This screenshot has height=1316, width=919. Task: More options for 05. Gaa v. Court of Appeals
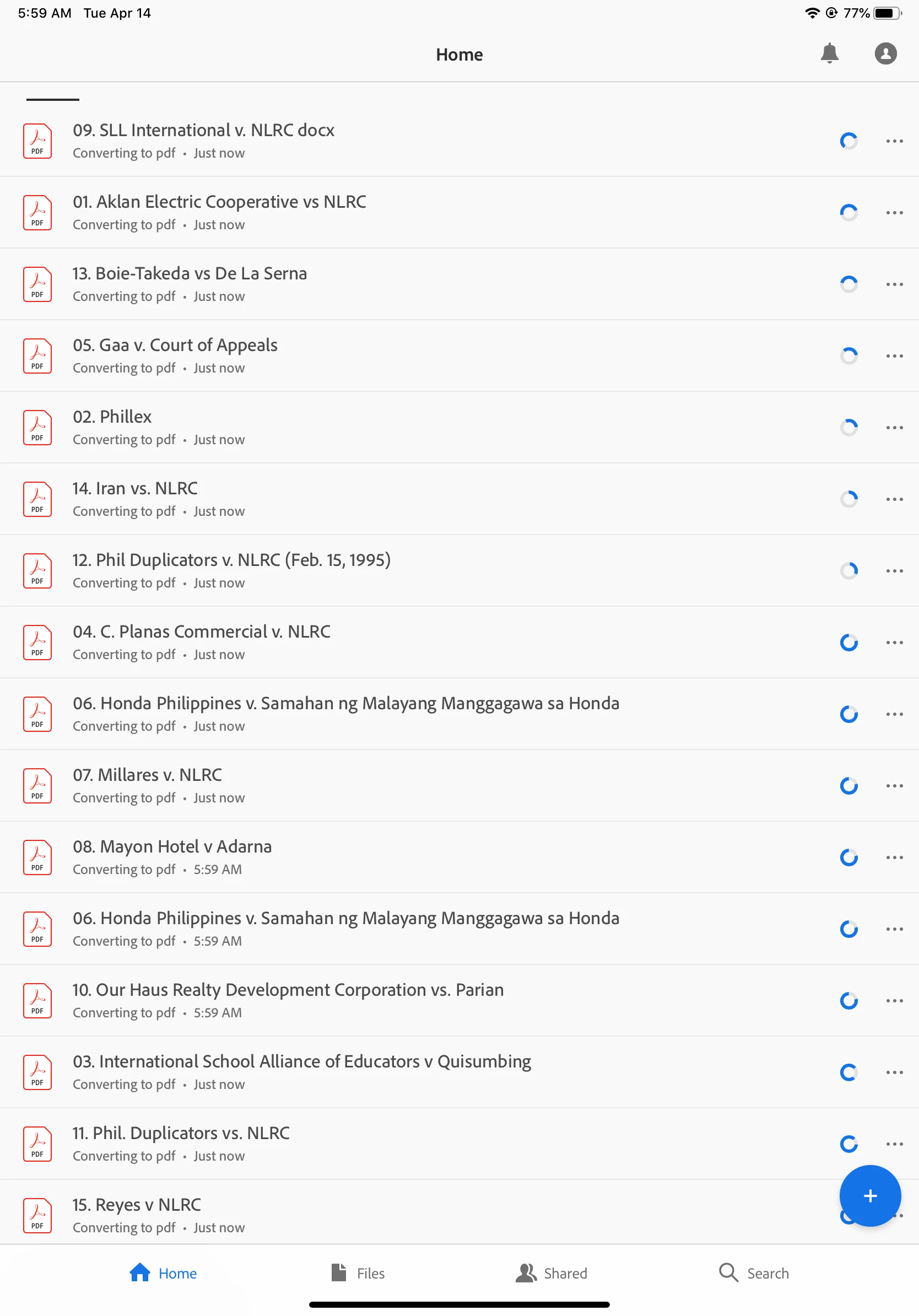894,356
